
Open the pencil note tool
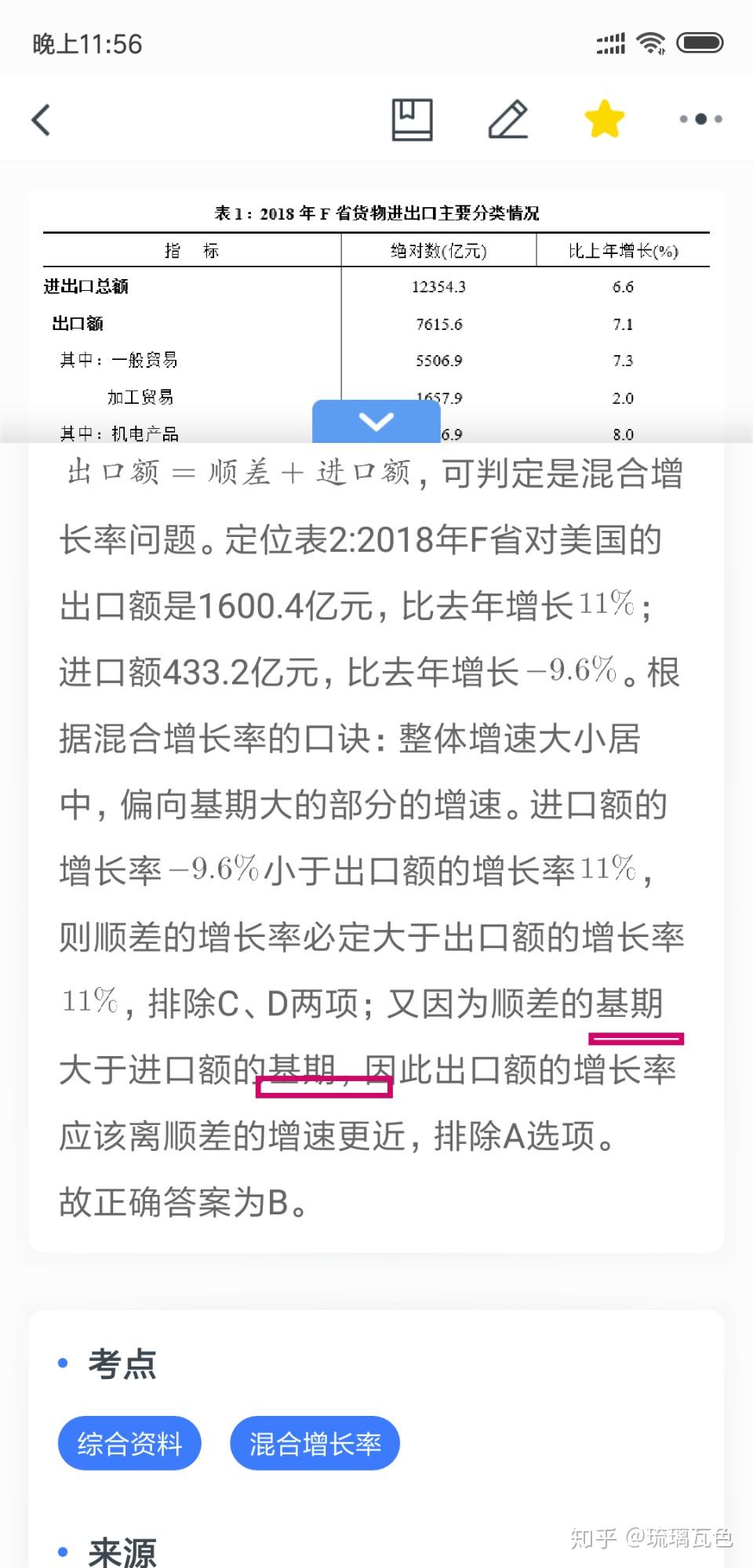[x=508, y=120]
